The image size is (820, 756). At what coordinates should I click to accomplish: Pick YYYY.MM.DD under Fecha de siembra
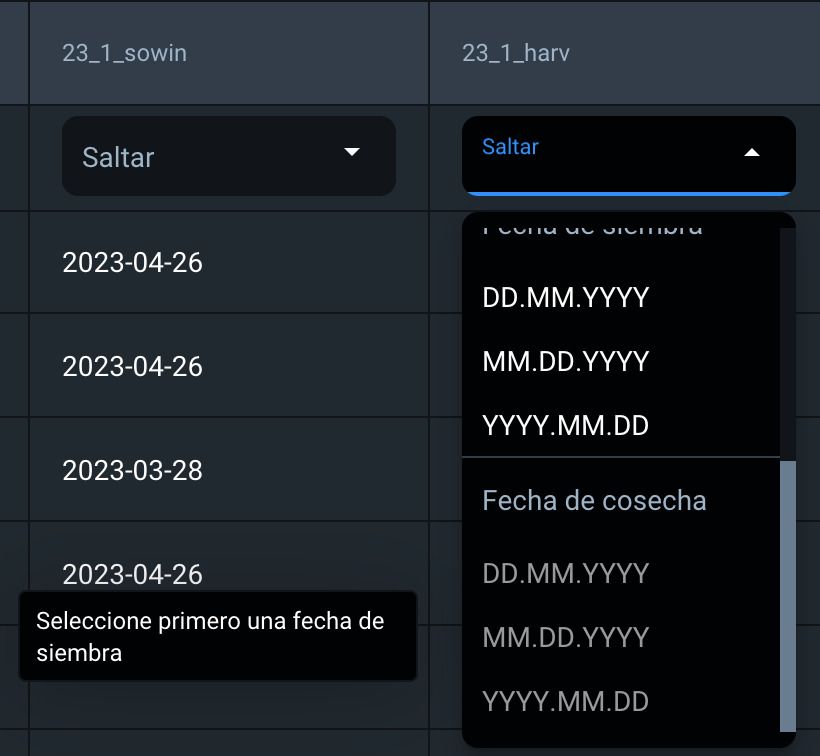pos(566,425)
